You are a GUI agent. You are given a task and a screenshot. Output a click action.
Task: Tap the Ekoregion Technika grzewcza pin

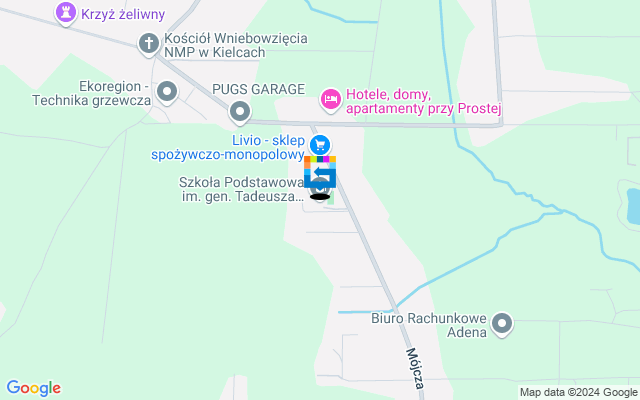pyautogui.click(x=167, y=93)
